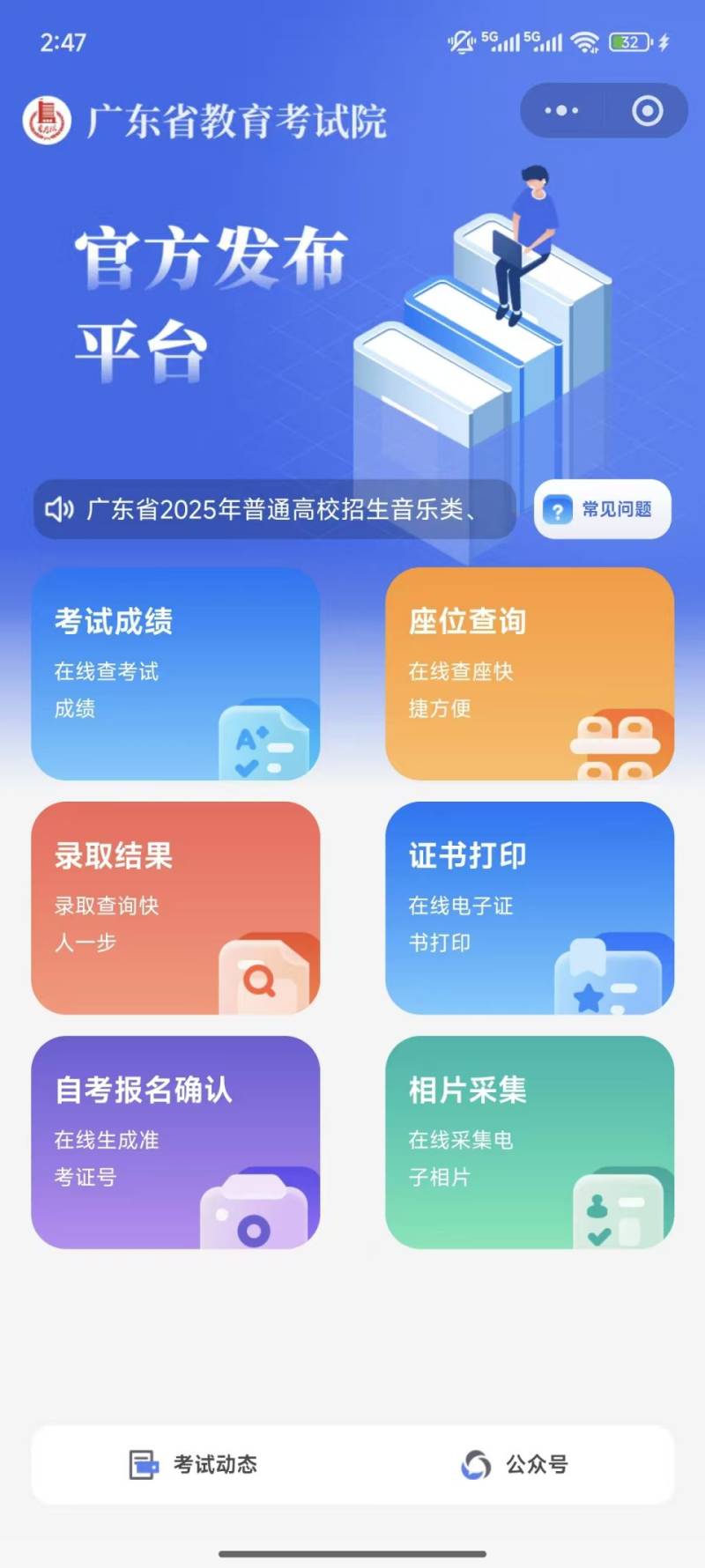This screenshot has width=705, height=1568.
Task: Open 常见问题 FAQ
Action: 603,509
